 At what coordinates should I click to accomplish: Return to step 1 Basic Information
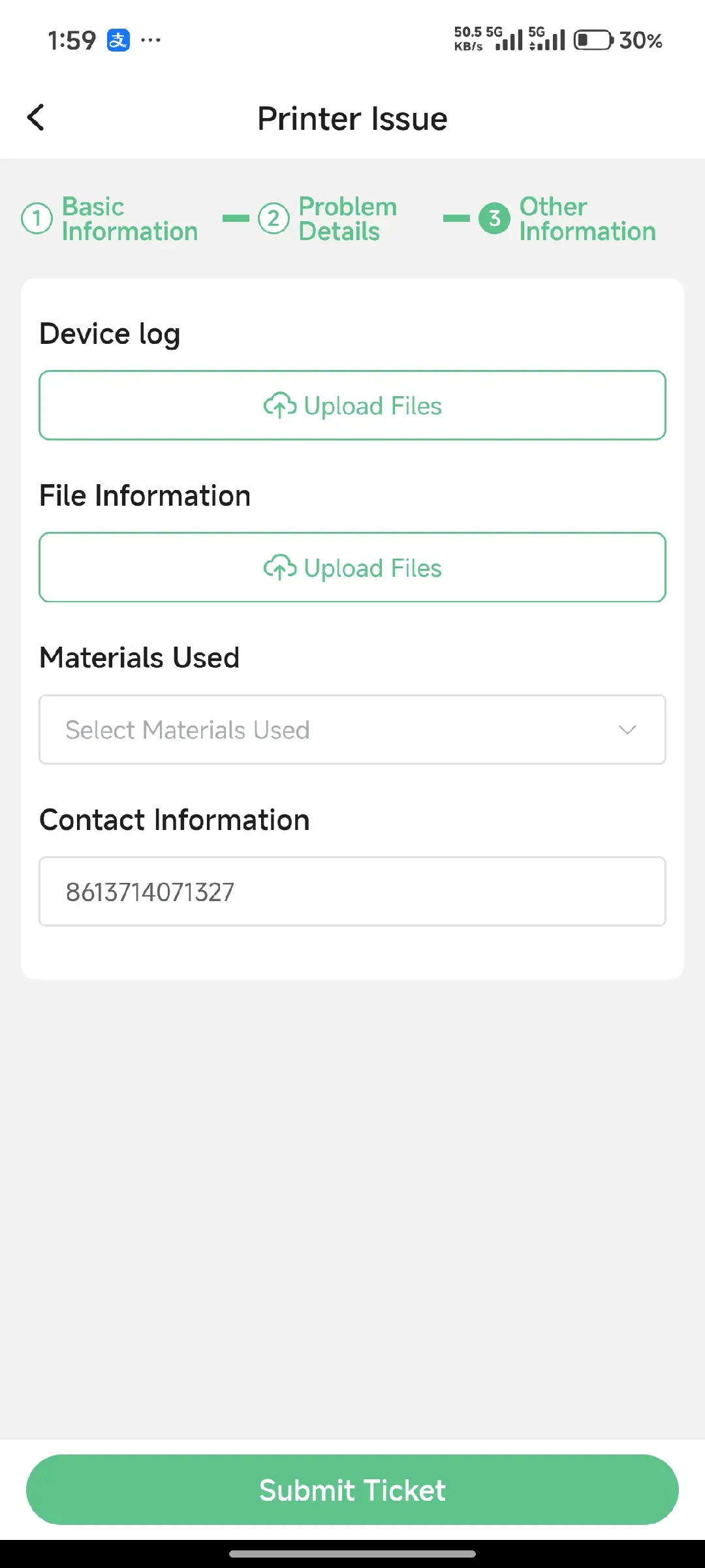pos(110,219)
